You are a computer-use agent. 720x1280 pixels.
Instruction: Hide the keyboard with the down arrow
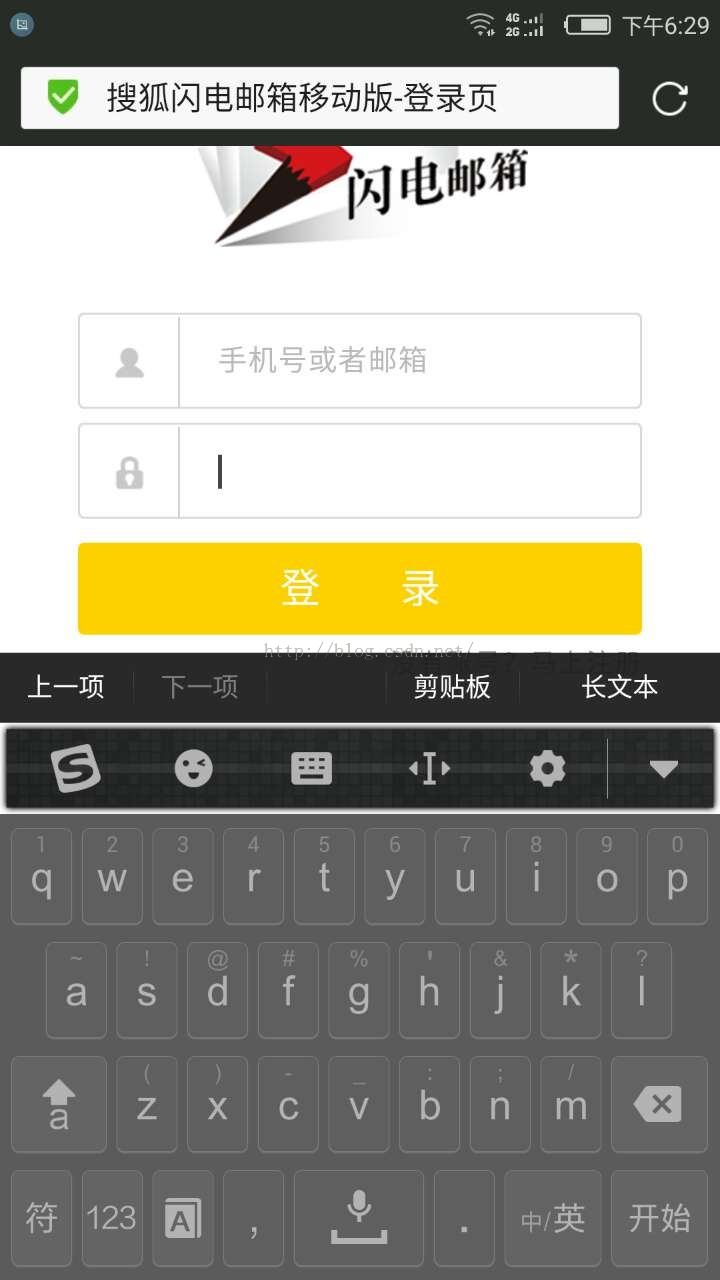[x=664, y=769]
